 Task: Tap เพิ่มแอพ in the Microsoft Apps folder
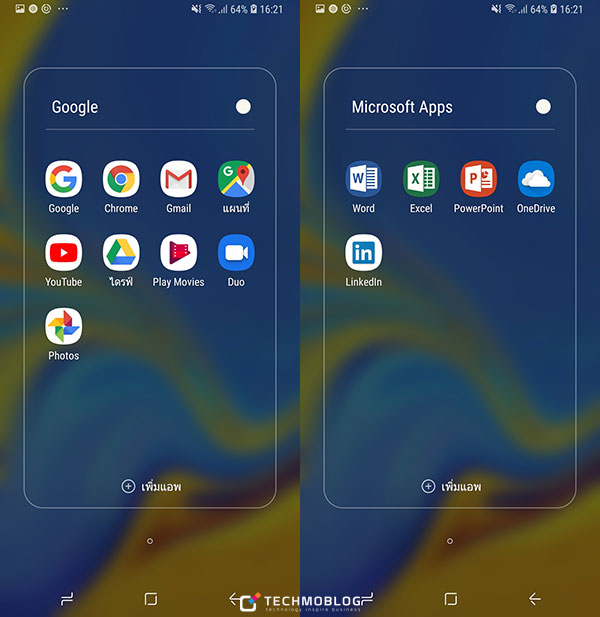[x=451, y=486]
